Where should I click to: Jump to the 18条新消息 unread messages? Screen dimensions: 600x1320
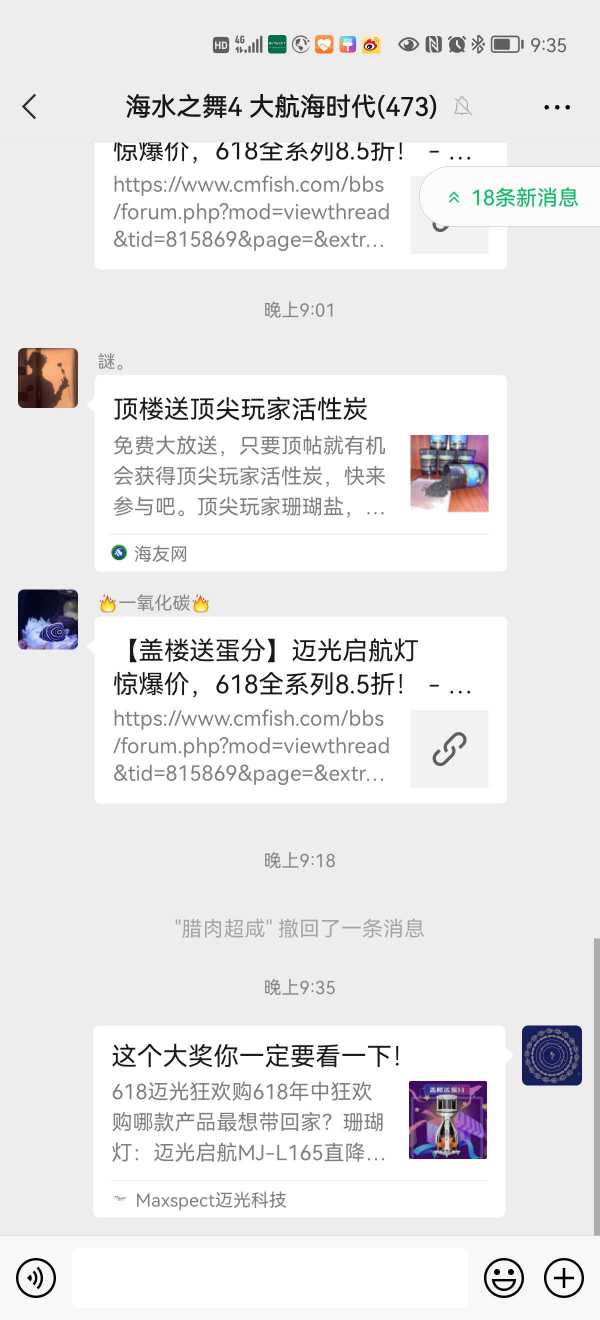(513, 197)
